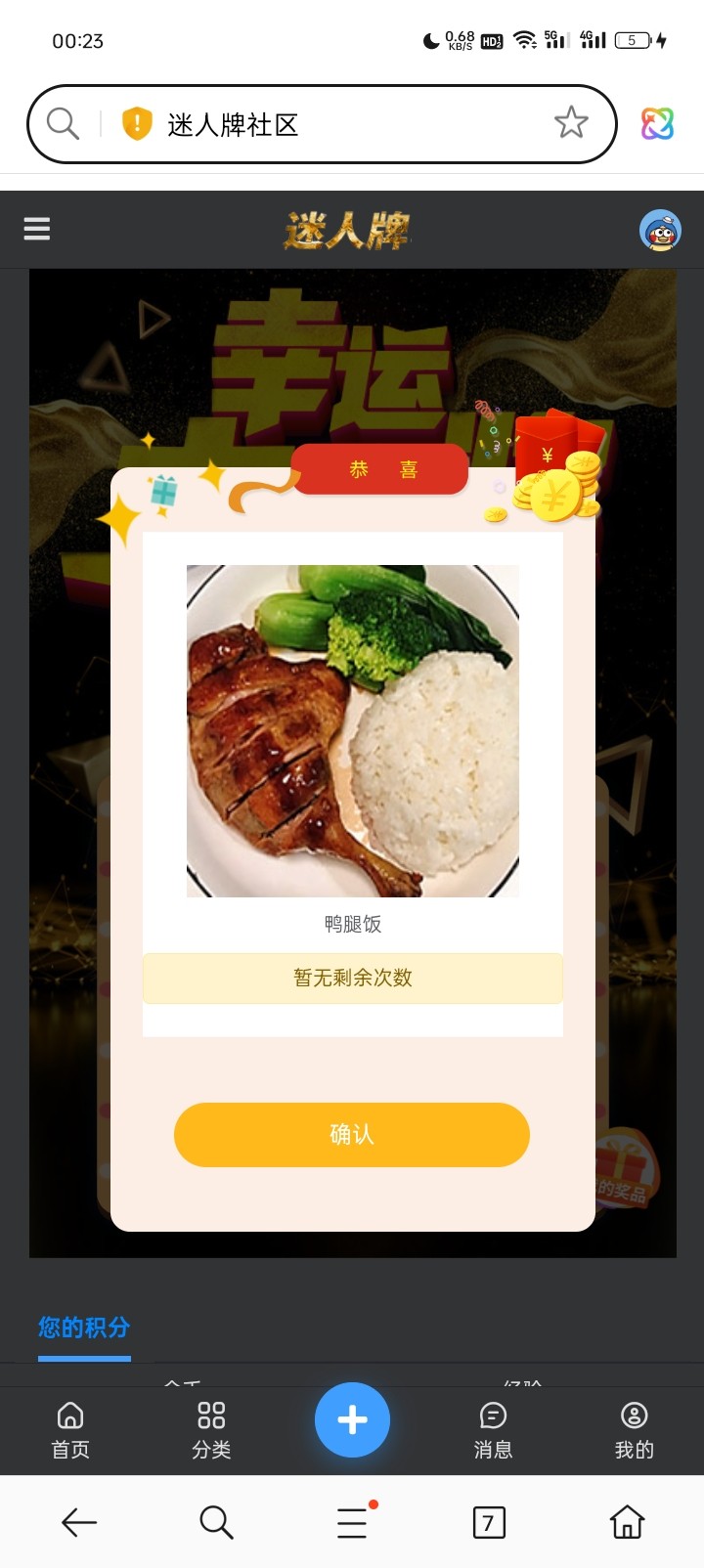Go to the browser home page
704x1568 pixels.
point(627,1522)
